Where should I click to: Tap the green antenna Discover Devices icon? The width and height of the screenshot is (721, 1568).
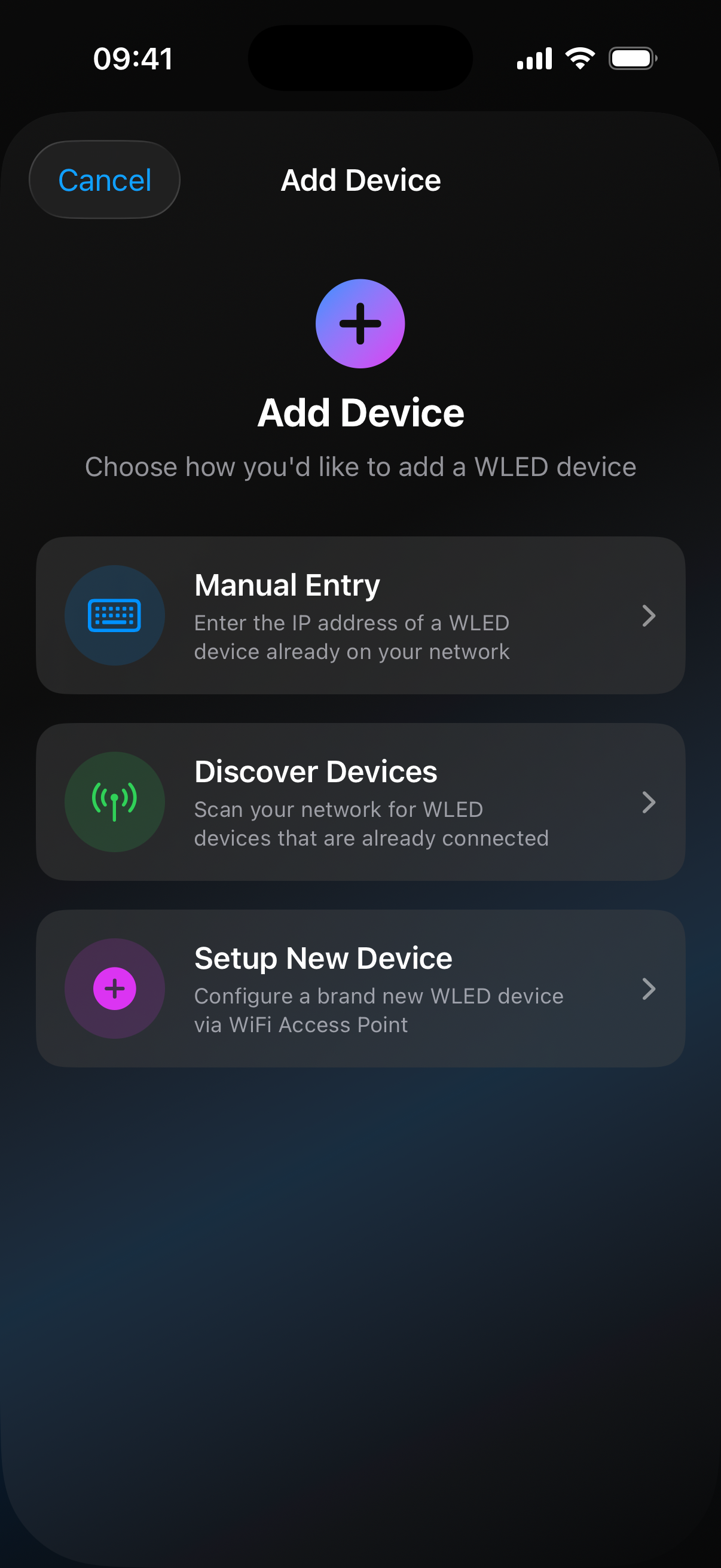click(114, 803)
